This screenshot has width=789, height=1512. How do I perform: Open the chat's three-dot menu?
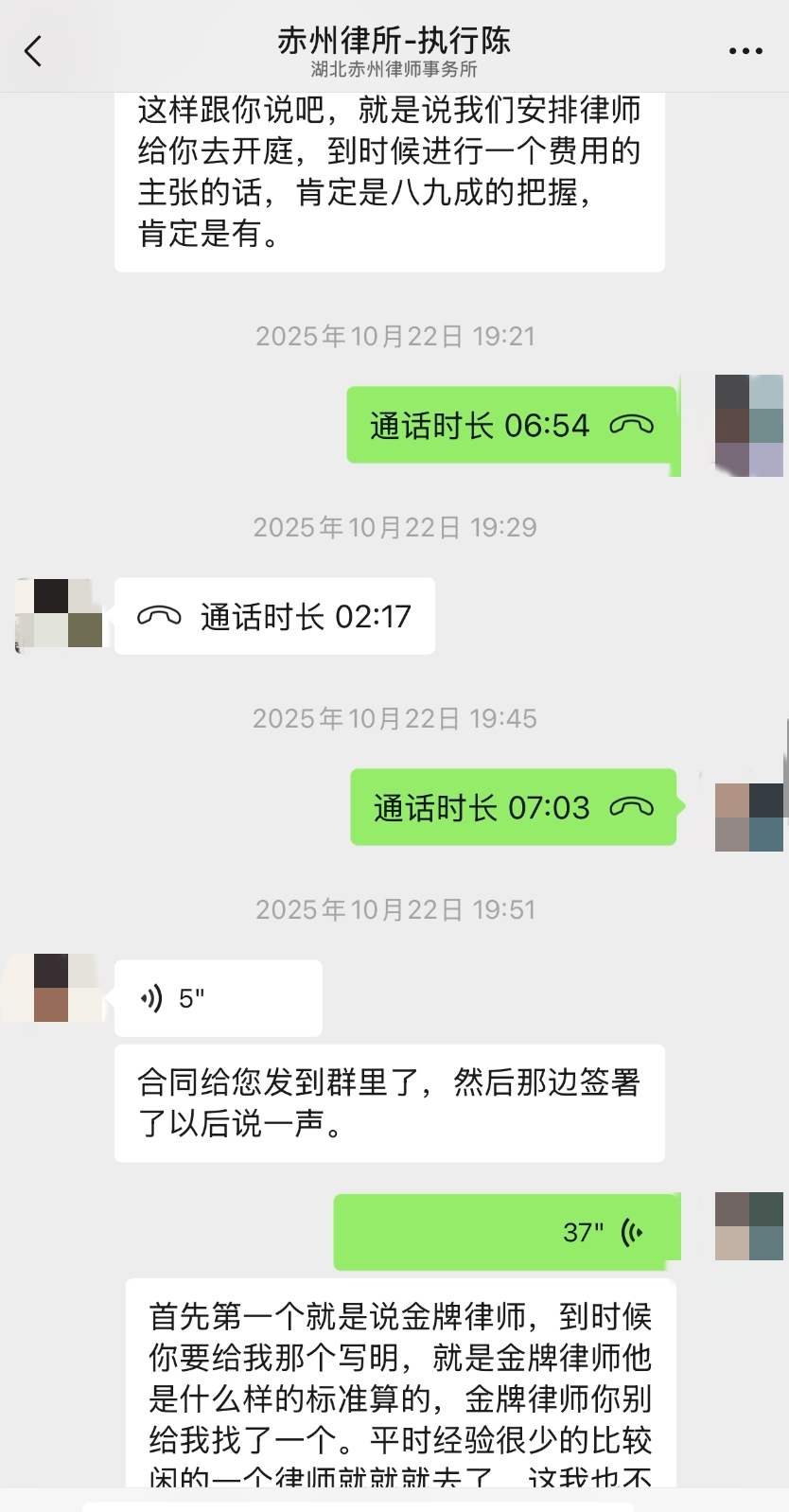(x=745, y=52)
